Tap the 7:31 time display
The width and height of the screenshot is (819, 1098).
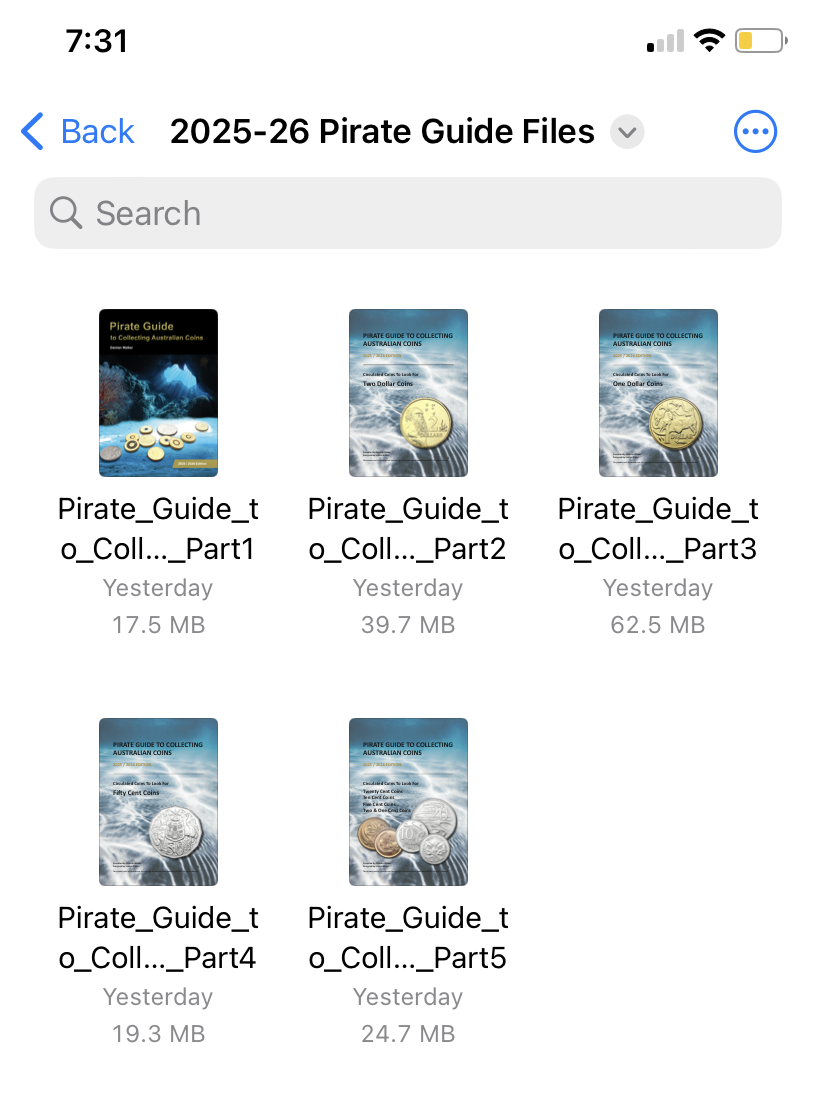click(x=97, y=40)
